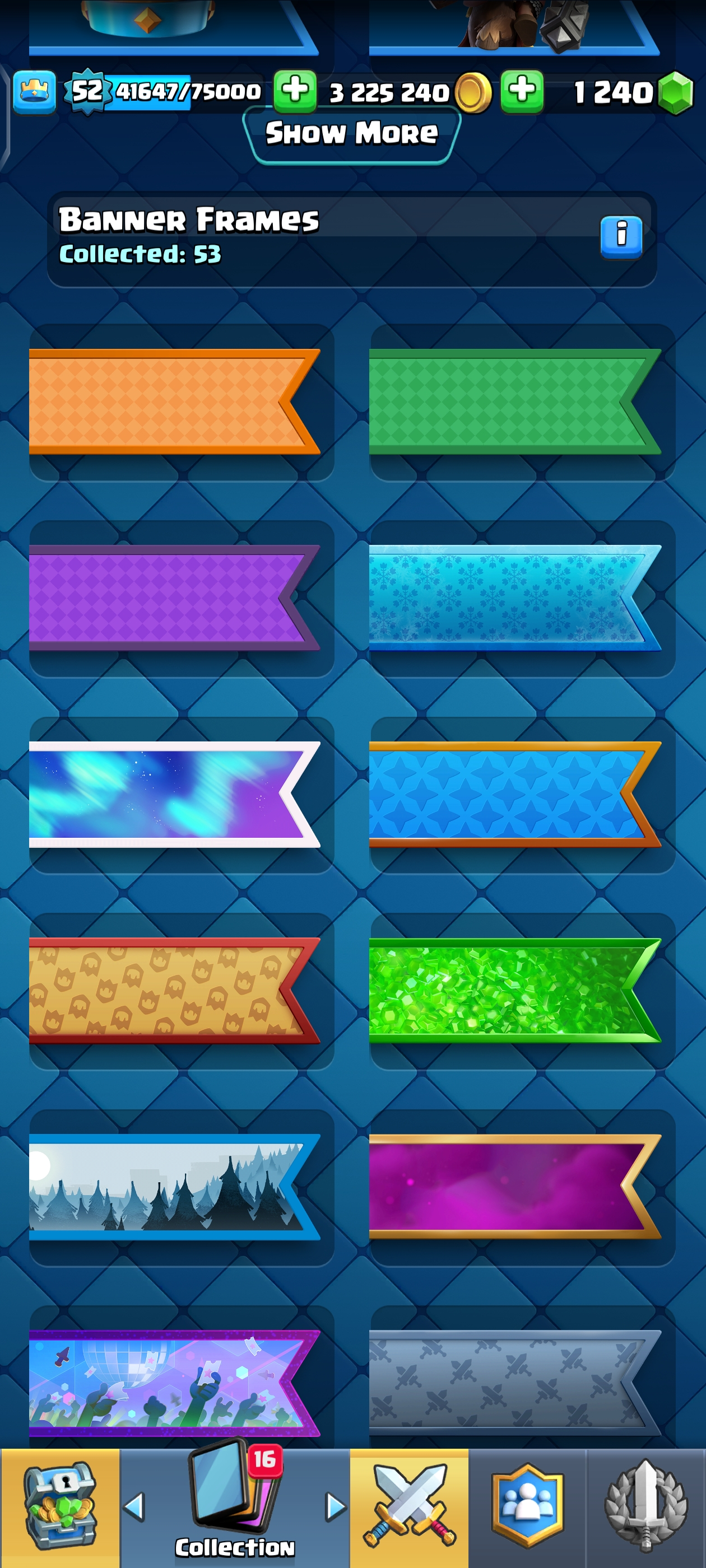Open the Shop tab with treasure chest
Screen dimensions: 706x1568
[x=60, y=1506]
